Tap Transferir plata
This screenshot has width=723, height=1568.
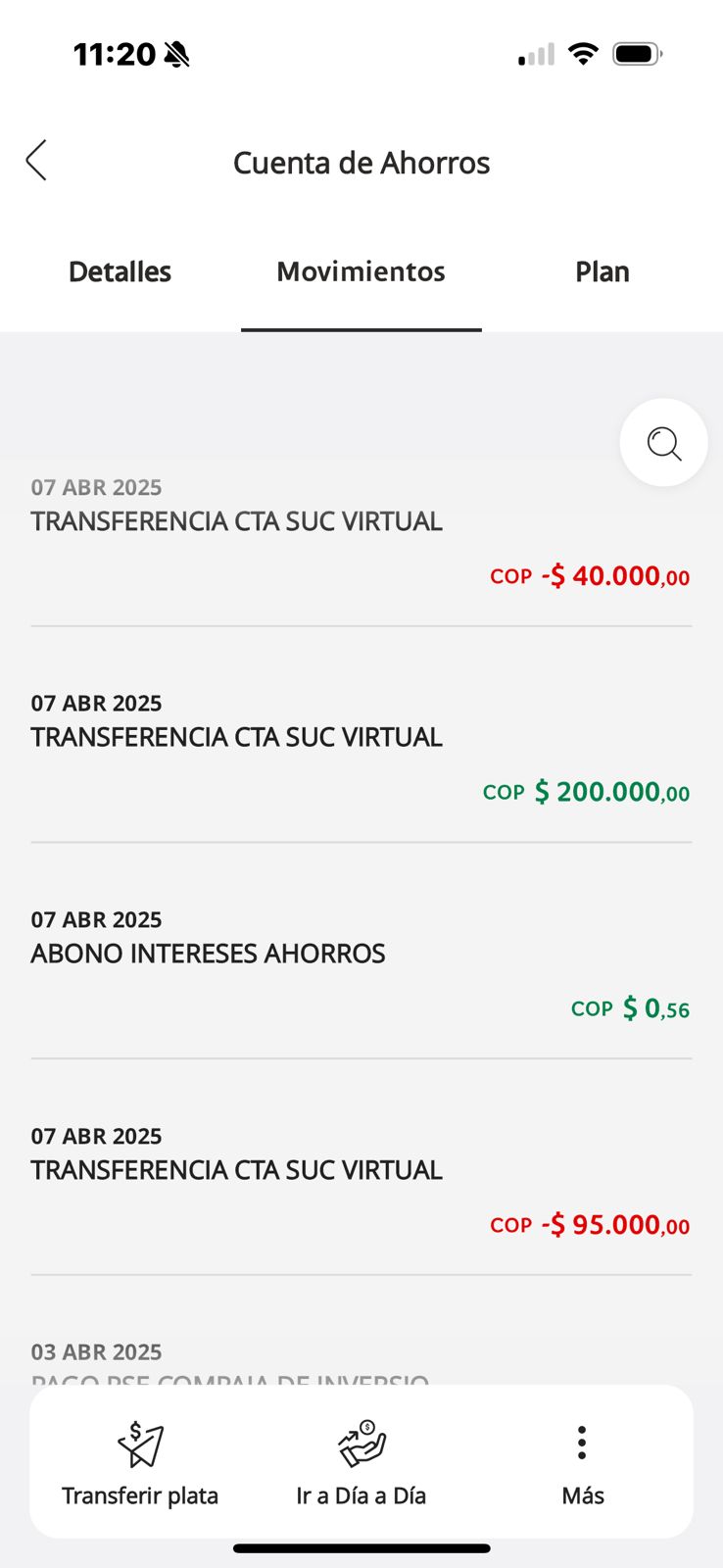[140, 1462]
